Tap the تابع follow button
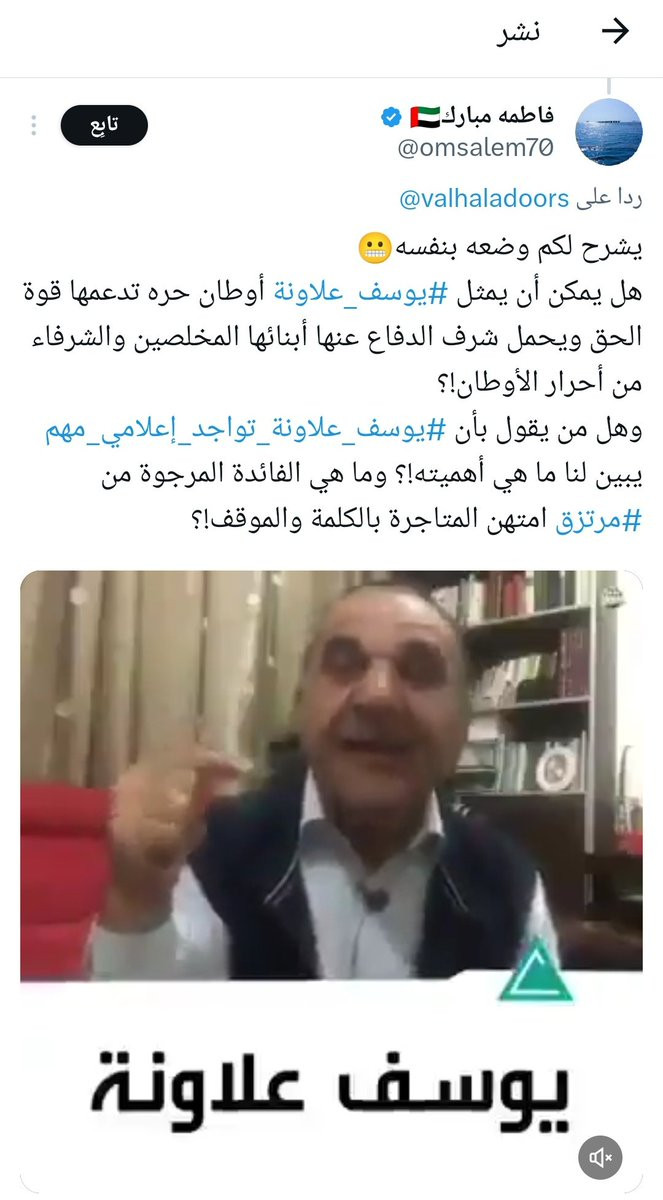 [x=104, y=125]
